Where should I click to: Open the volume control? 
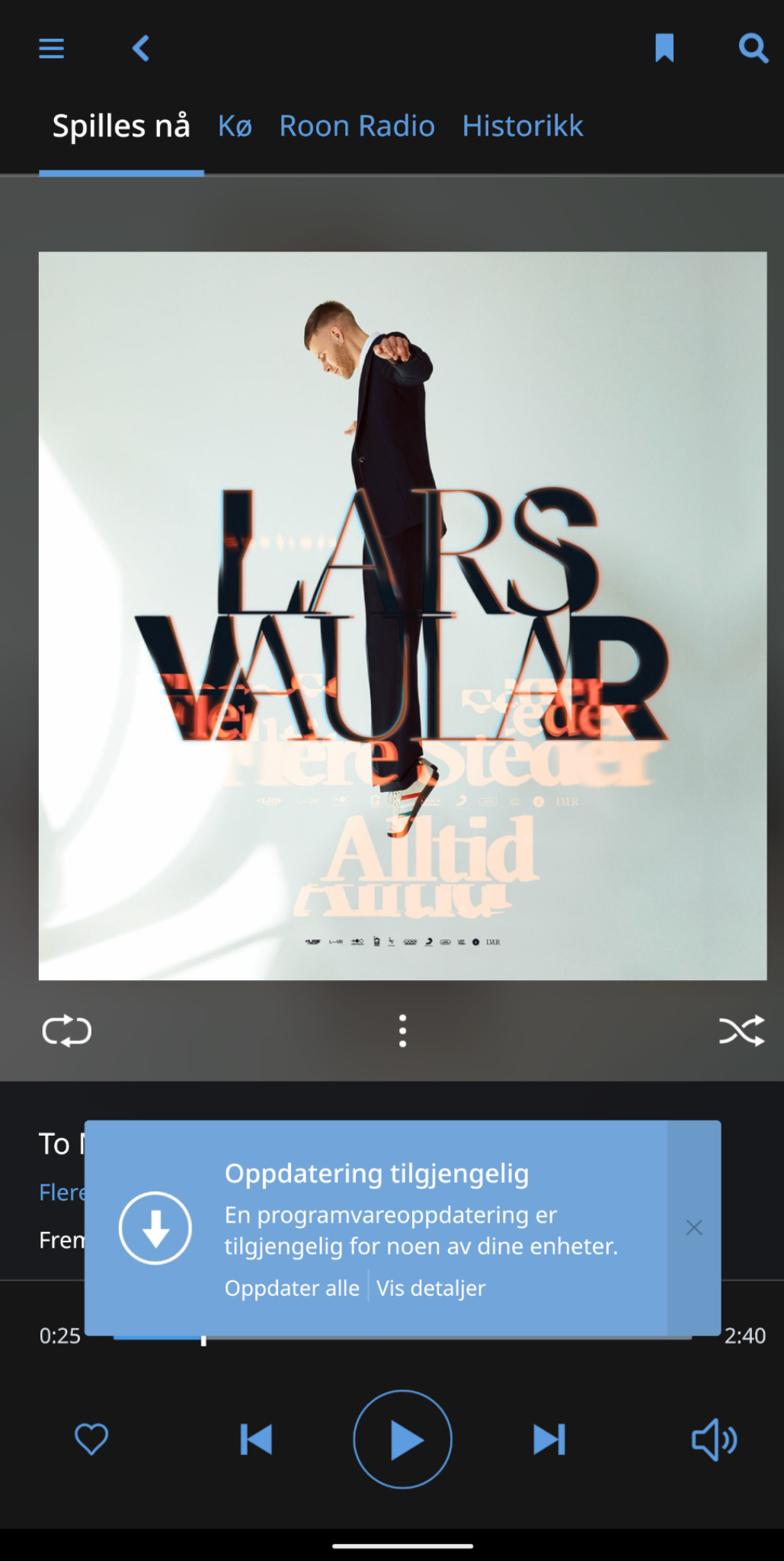714,1439
